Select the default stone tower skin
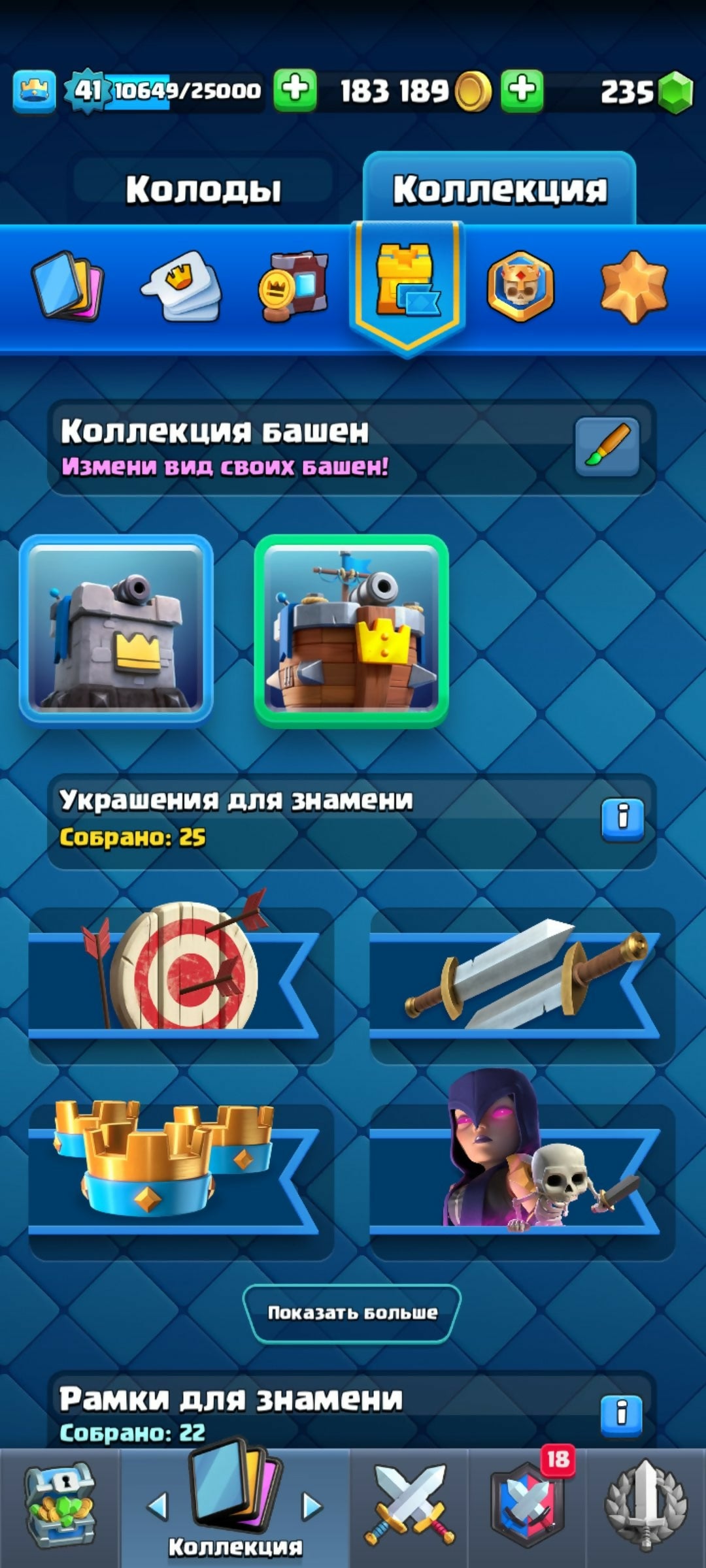This screenshot has height=1568, width=706. [116, 630]
